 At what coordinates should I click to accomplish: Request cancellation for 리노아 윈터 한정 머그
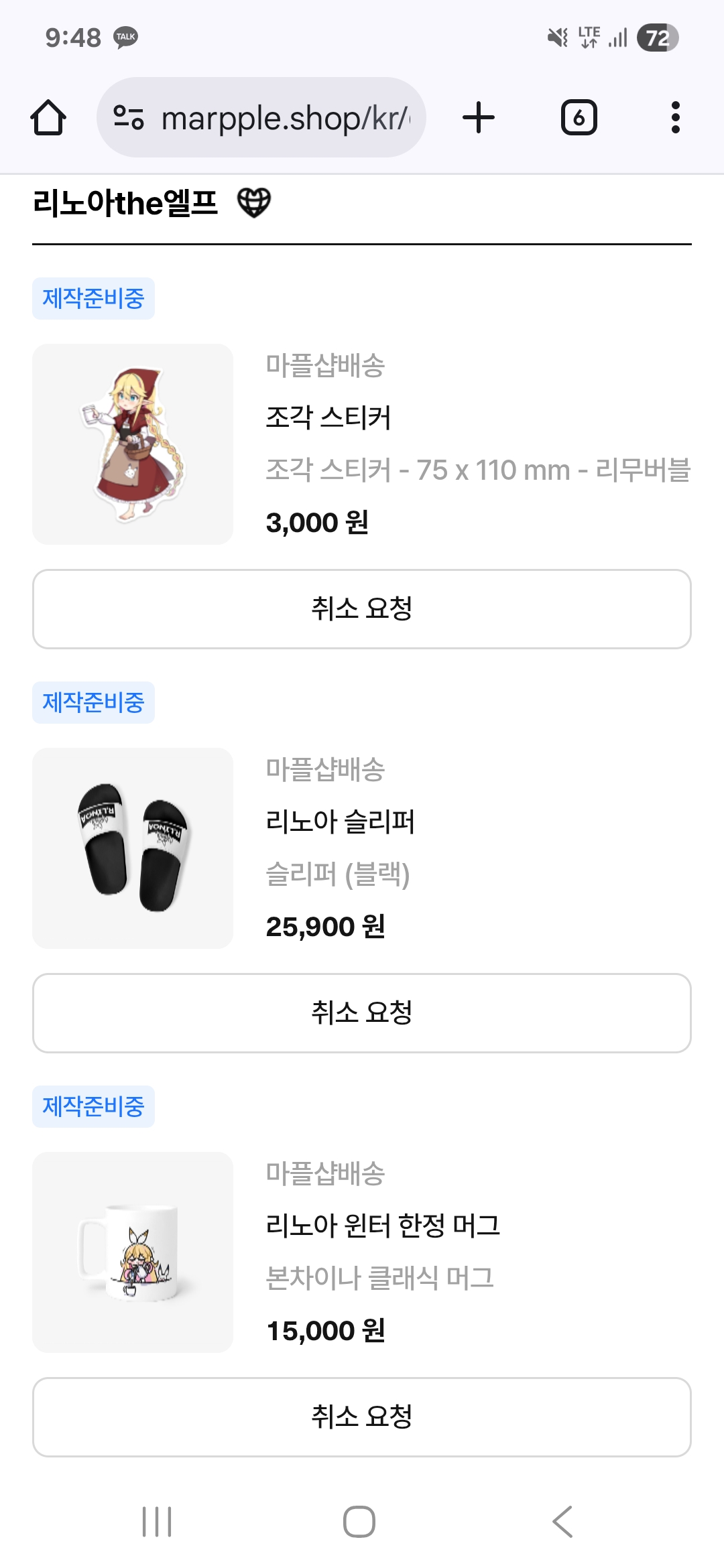point(362,1417)
